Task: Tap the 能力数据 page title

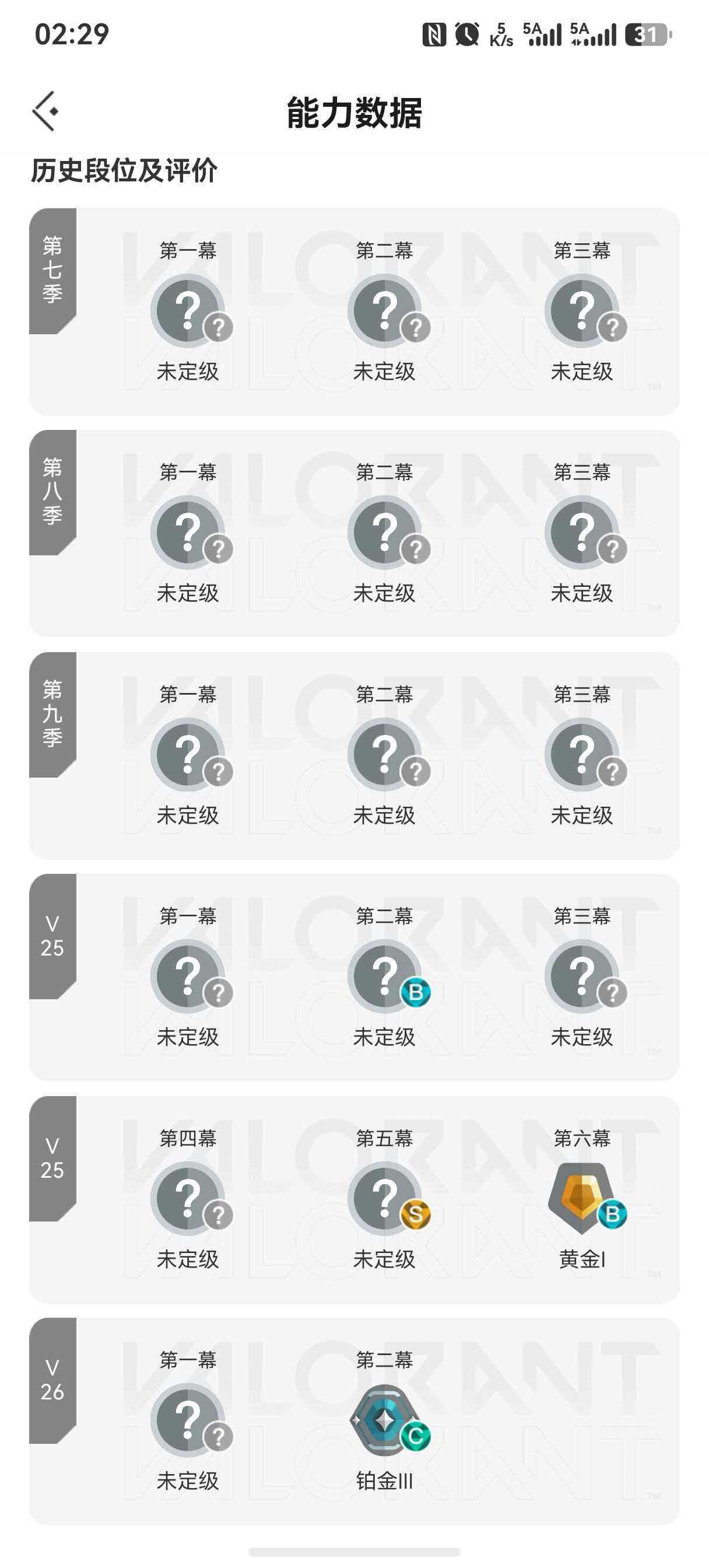Action: 354,113
